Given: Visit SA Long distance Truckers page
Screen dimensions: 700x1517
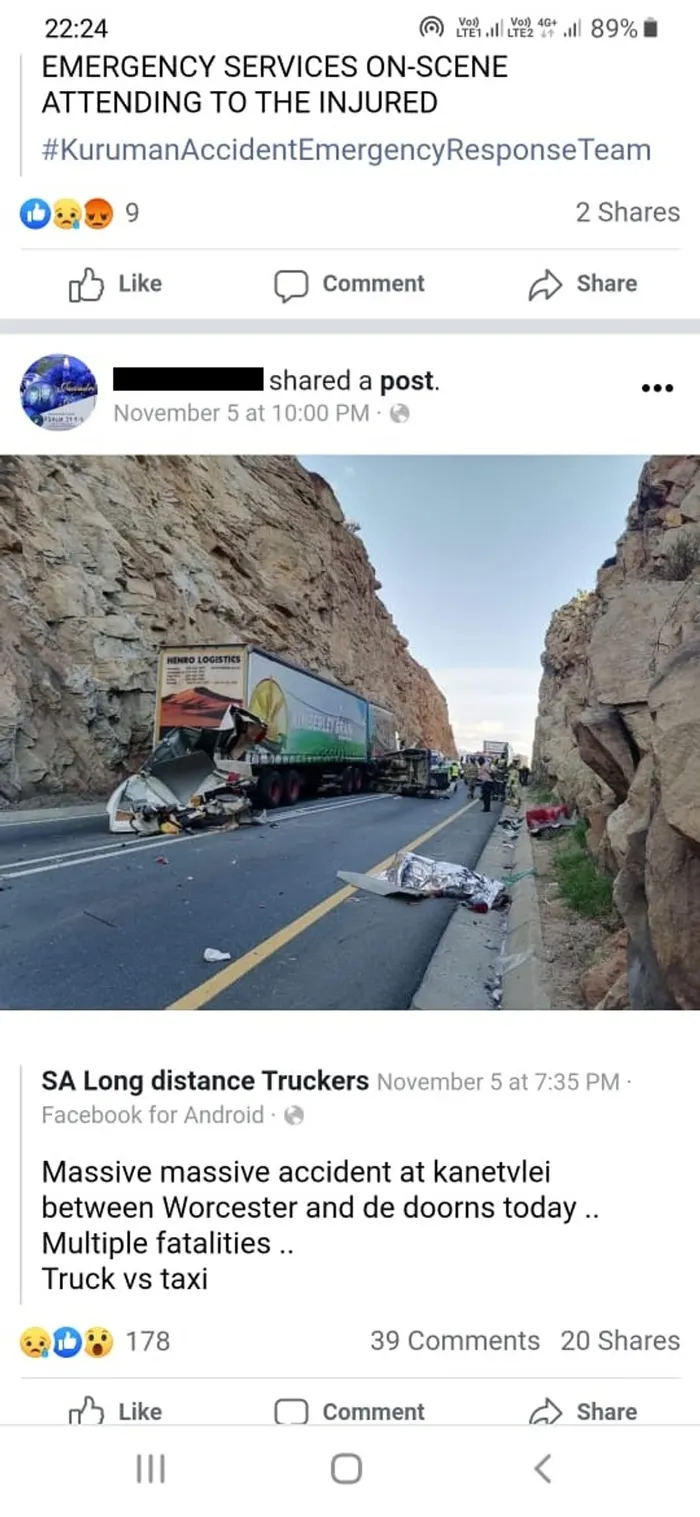Looking at the screenshot, I should tap(205, 1081).
